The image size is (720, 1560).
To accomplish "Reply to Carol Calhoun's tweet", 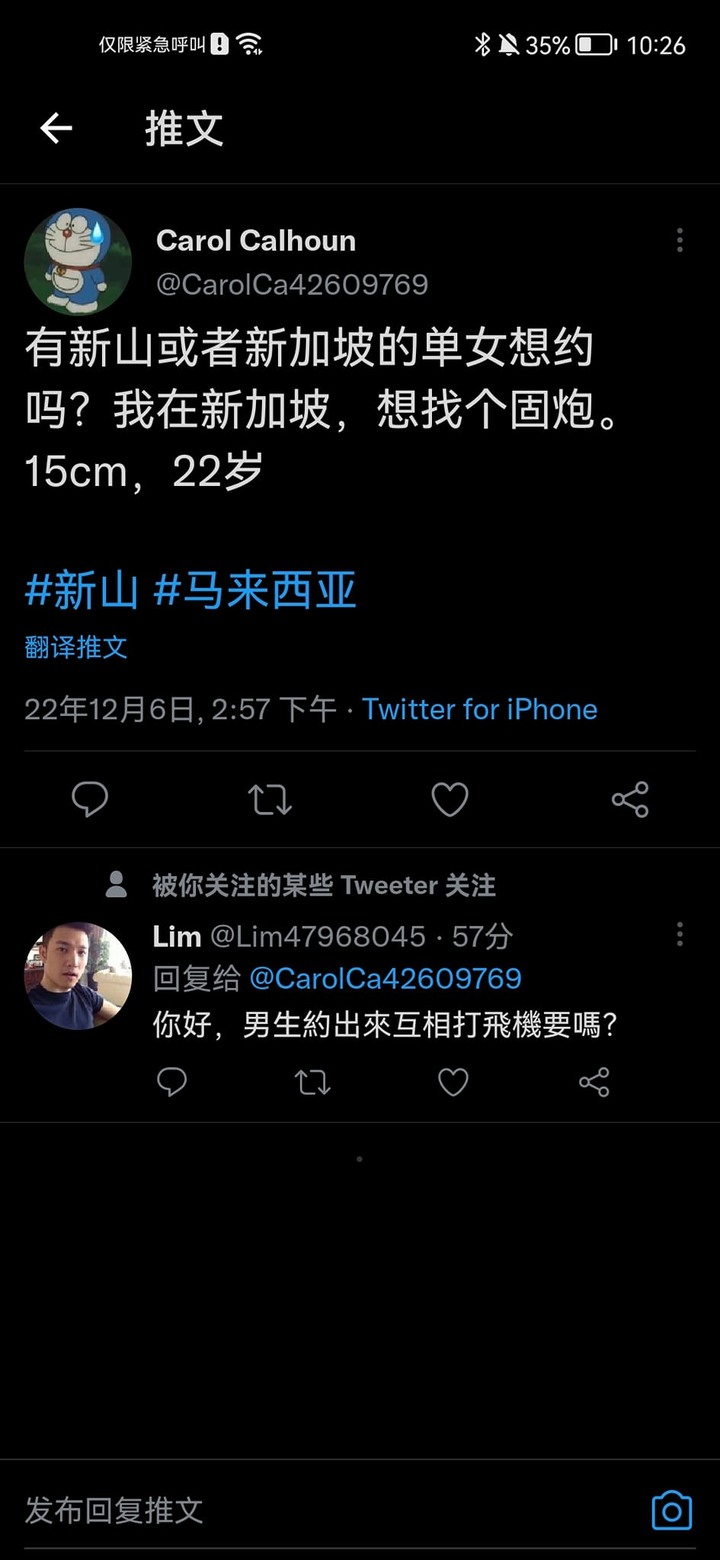I will pos(90,799).
